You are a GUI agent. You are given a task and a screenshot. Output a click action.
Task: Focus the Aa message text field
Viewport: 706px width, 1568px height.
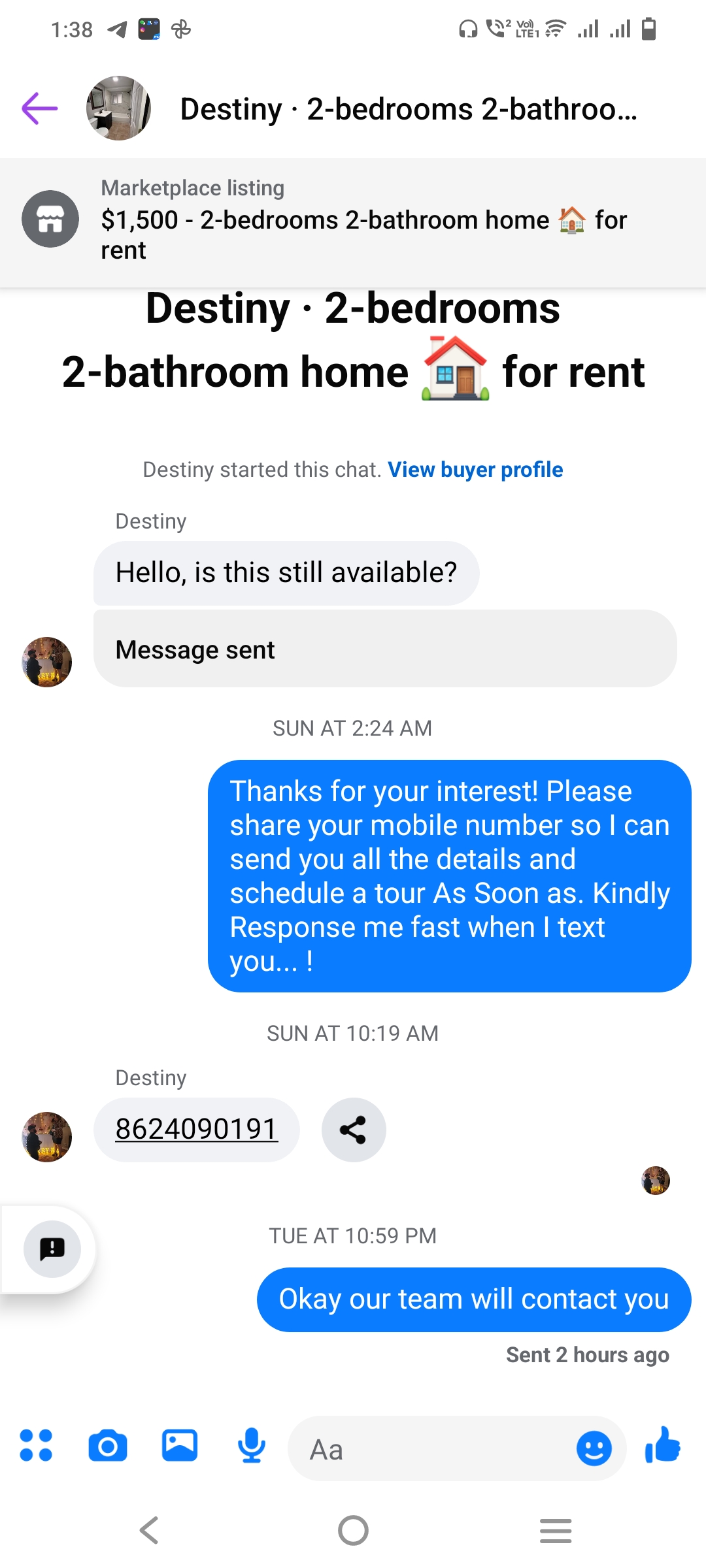[431, 1449]
